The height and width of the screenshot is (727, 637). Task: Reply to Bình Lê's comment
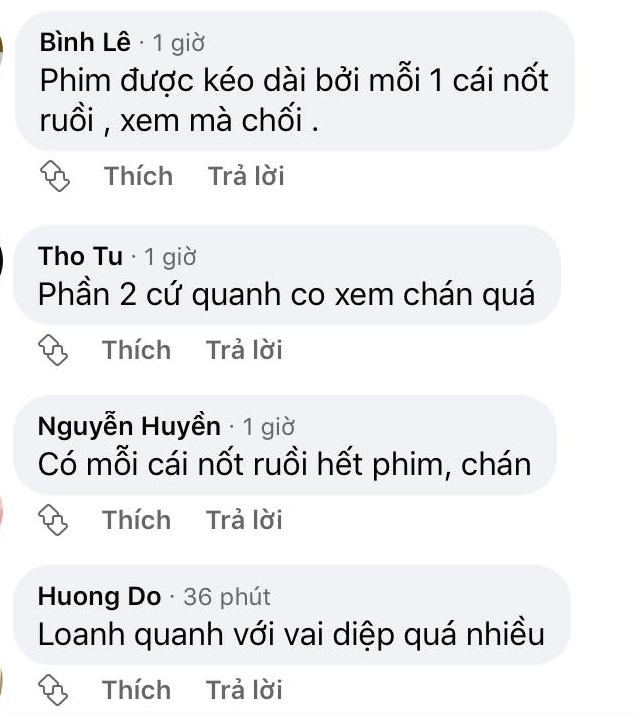click(x=246, y=177)
